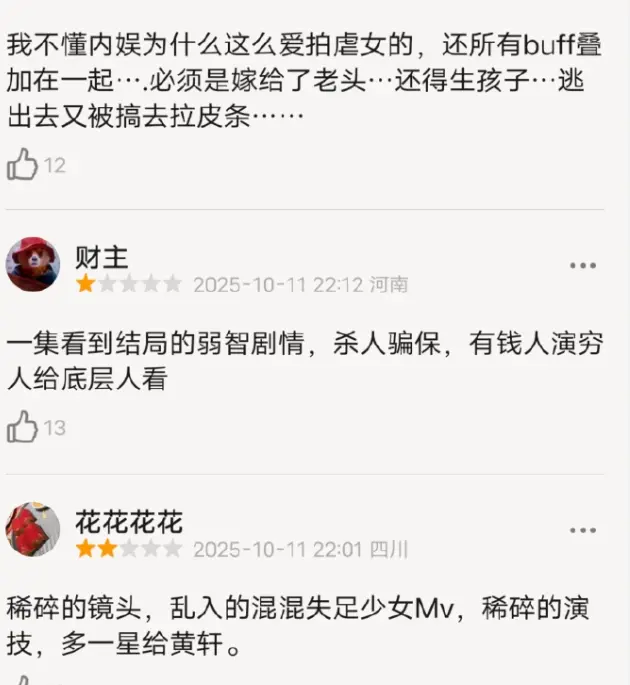View 花花花花's profile avatar

(x=33, y=529)
